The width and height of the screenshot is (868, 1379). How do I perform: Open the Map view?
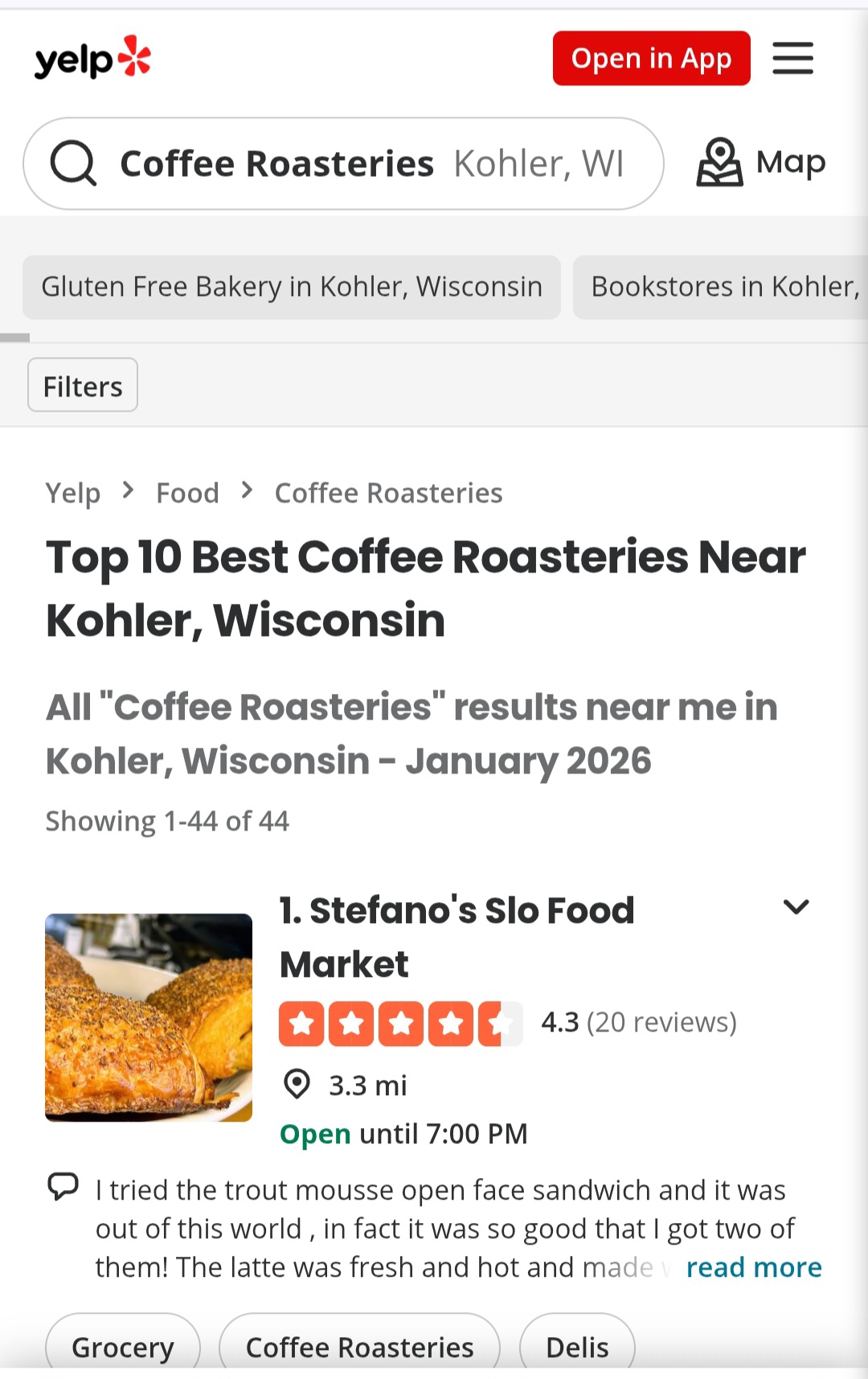(760, 162)
